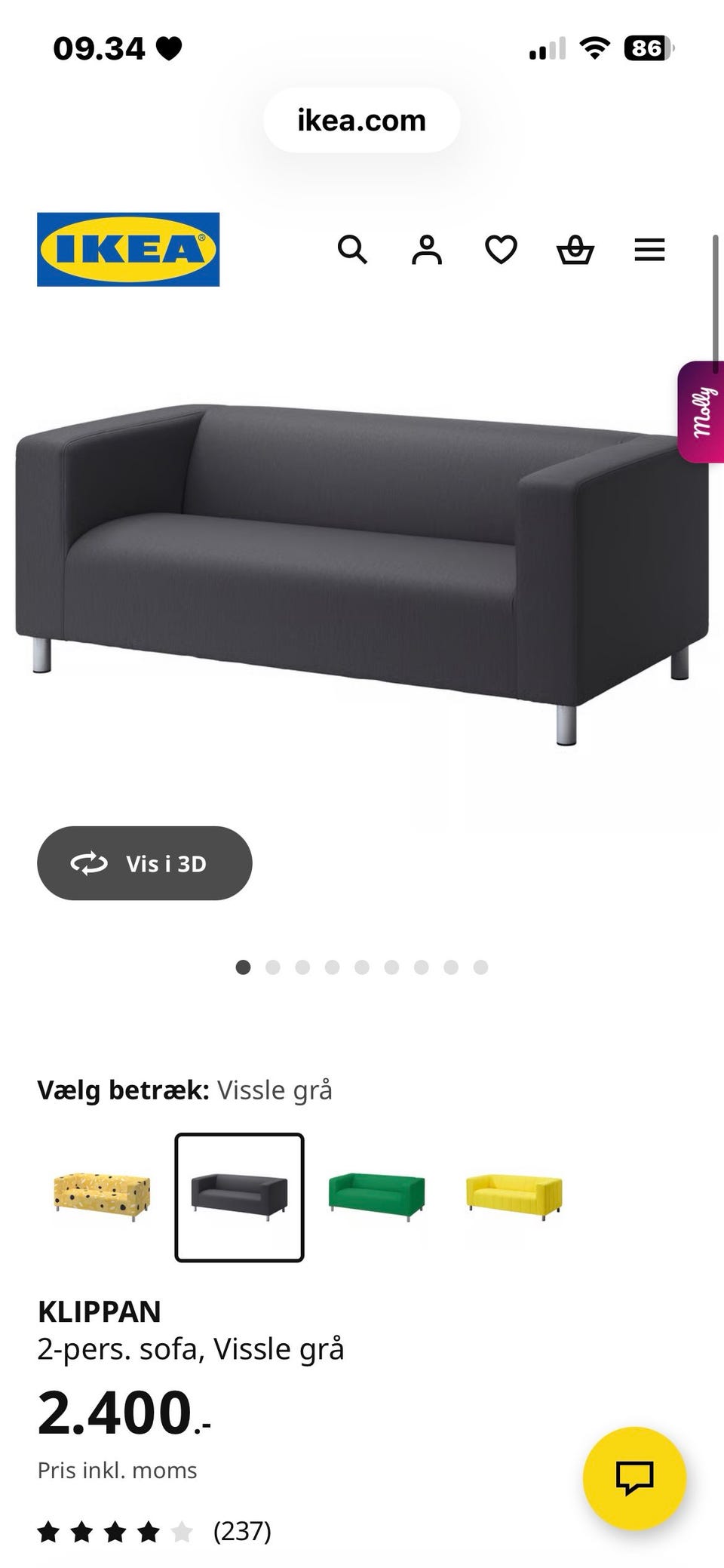Click the IKEA logo

(x=127, y=250)
